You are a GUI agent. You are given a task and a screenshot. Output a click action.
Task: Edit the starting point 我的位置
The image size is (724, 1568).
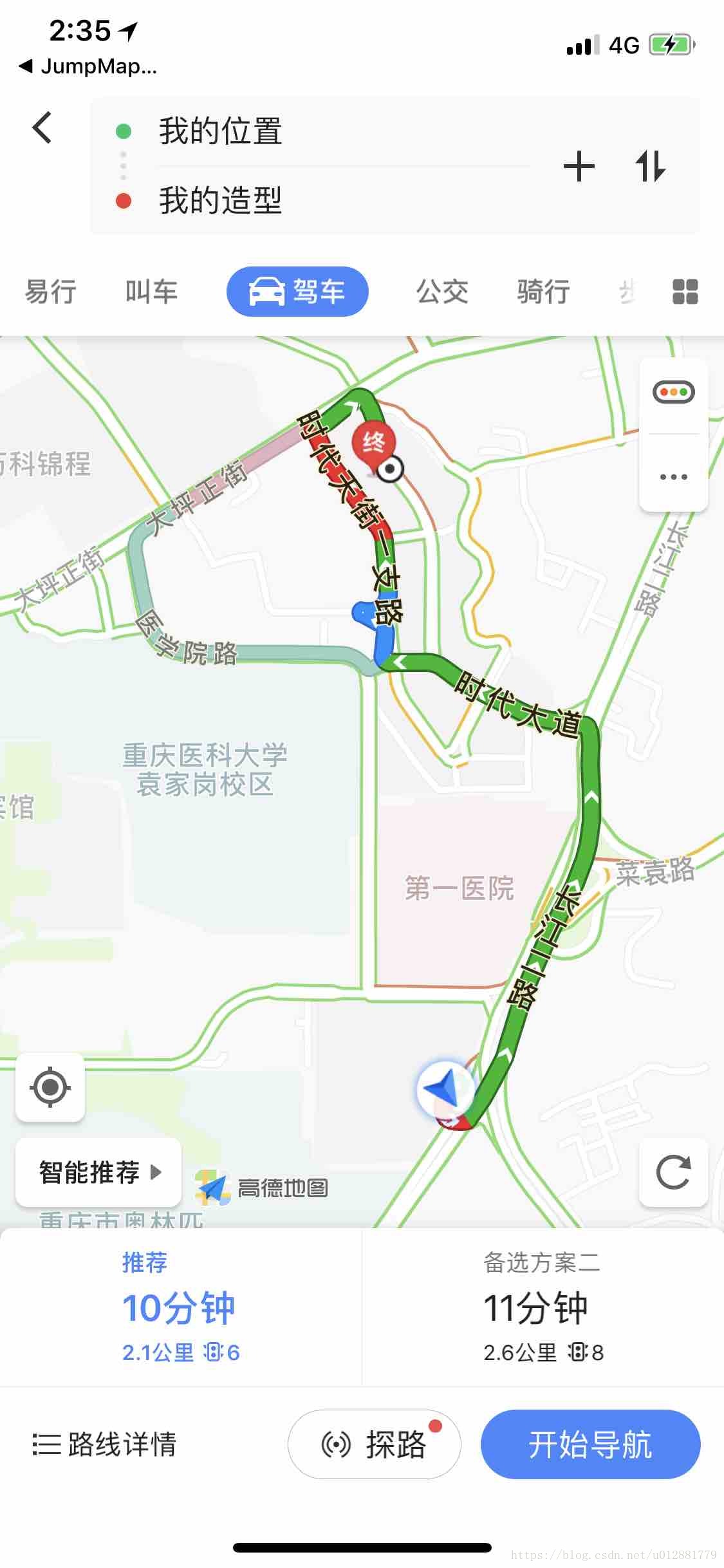(x=220, y=131)
